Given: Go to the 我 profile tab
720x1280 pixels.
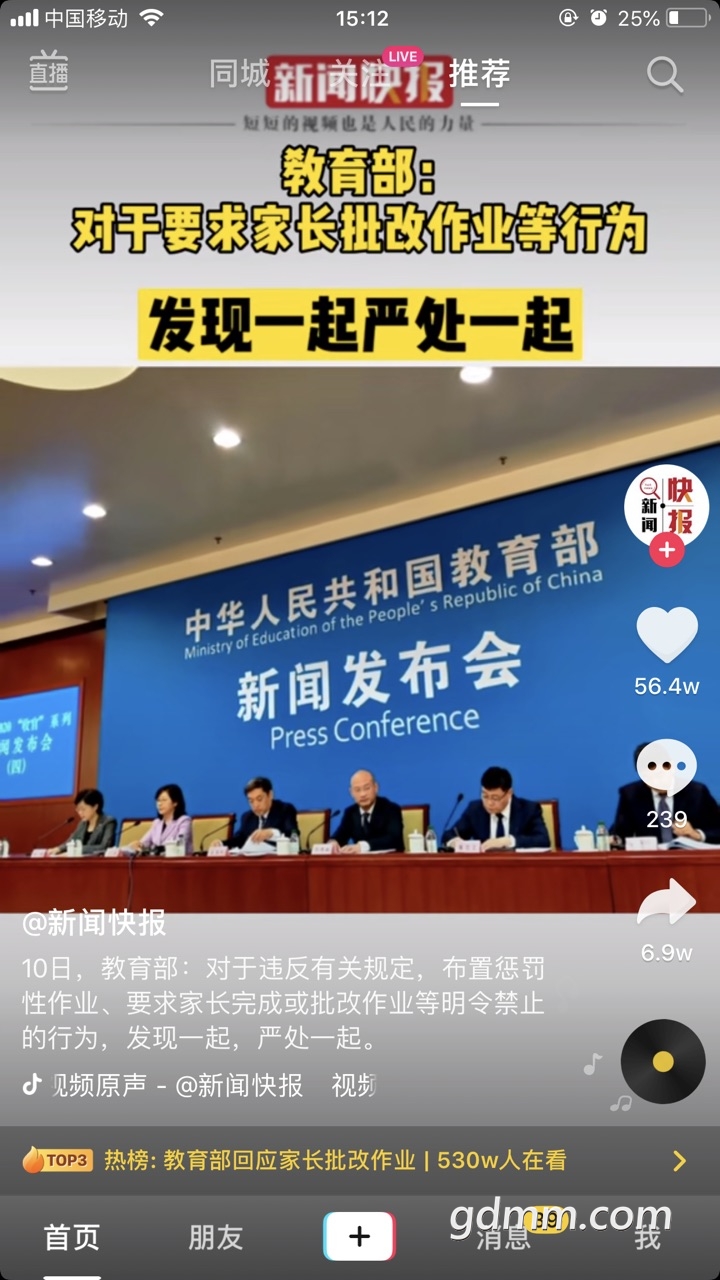Looking at the screenshot, I should point(648,1237).
